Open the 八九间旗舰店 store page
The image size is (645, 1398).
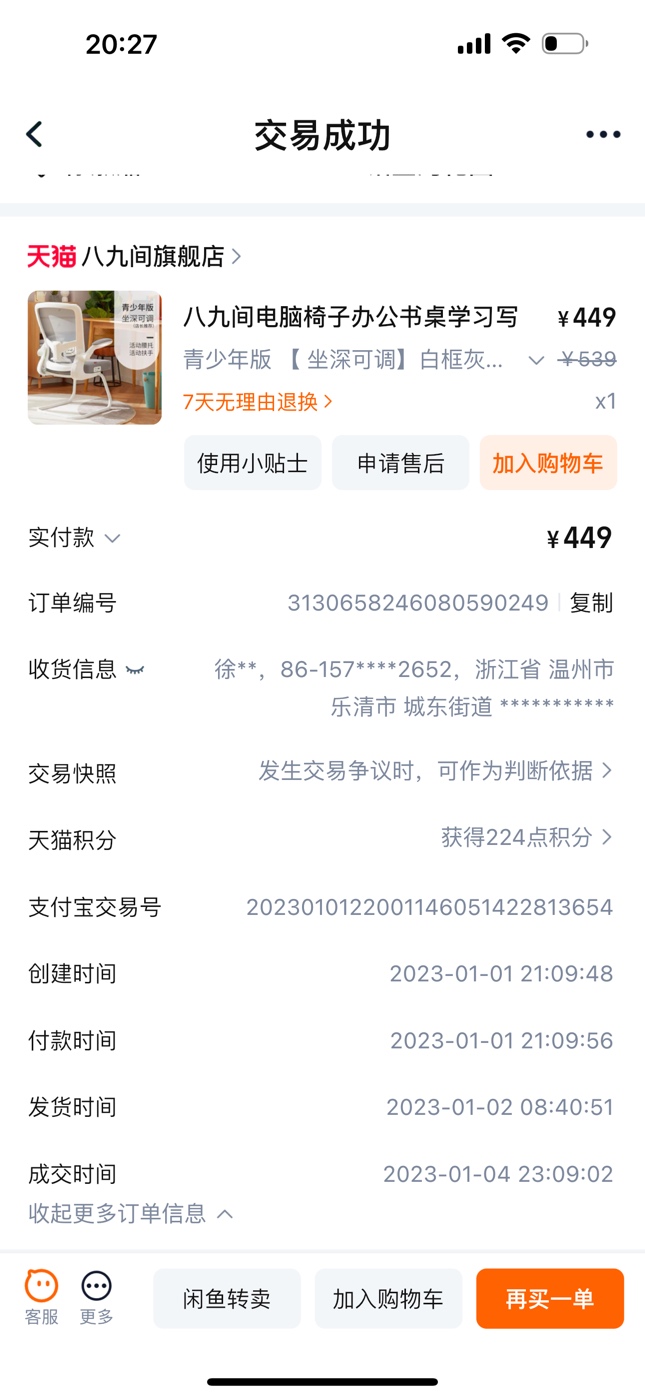(134, 257)
